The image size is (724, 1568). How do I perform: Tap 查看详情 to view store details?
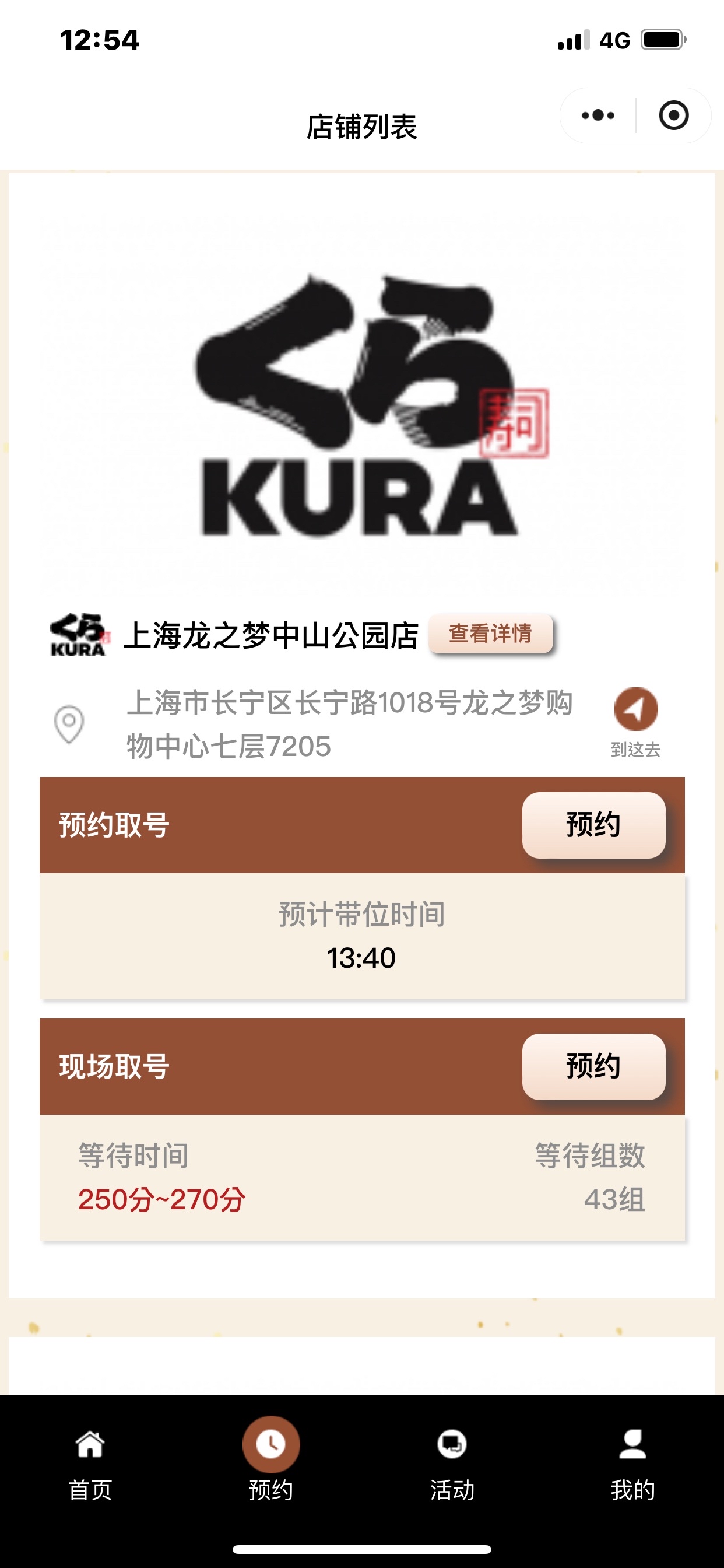[490, 633]
